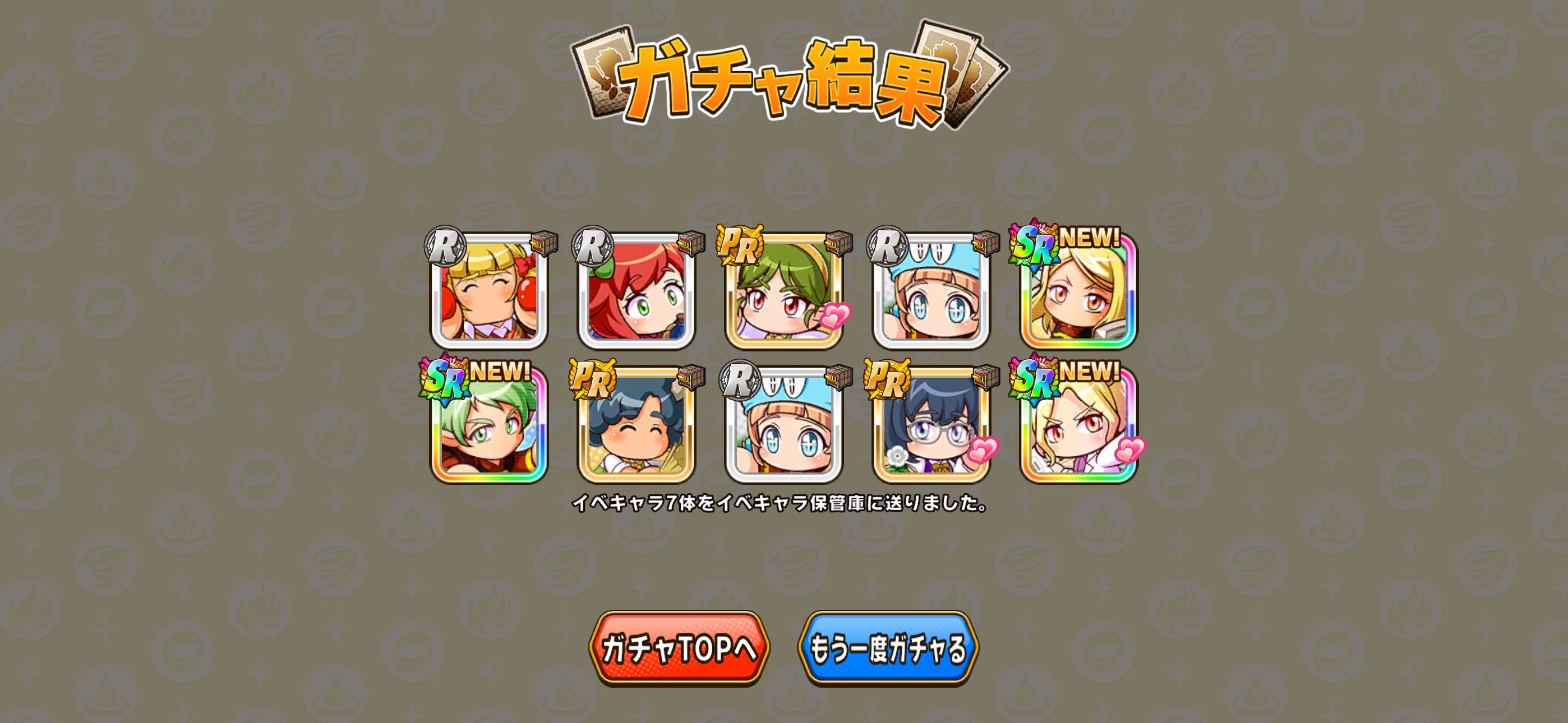Open the PR green-haired character with heart card
The image size is (1568, 723).
(784, 291)
